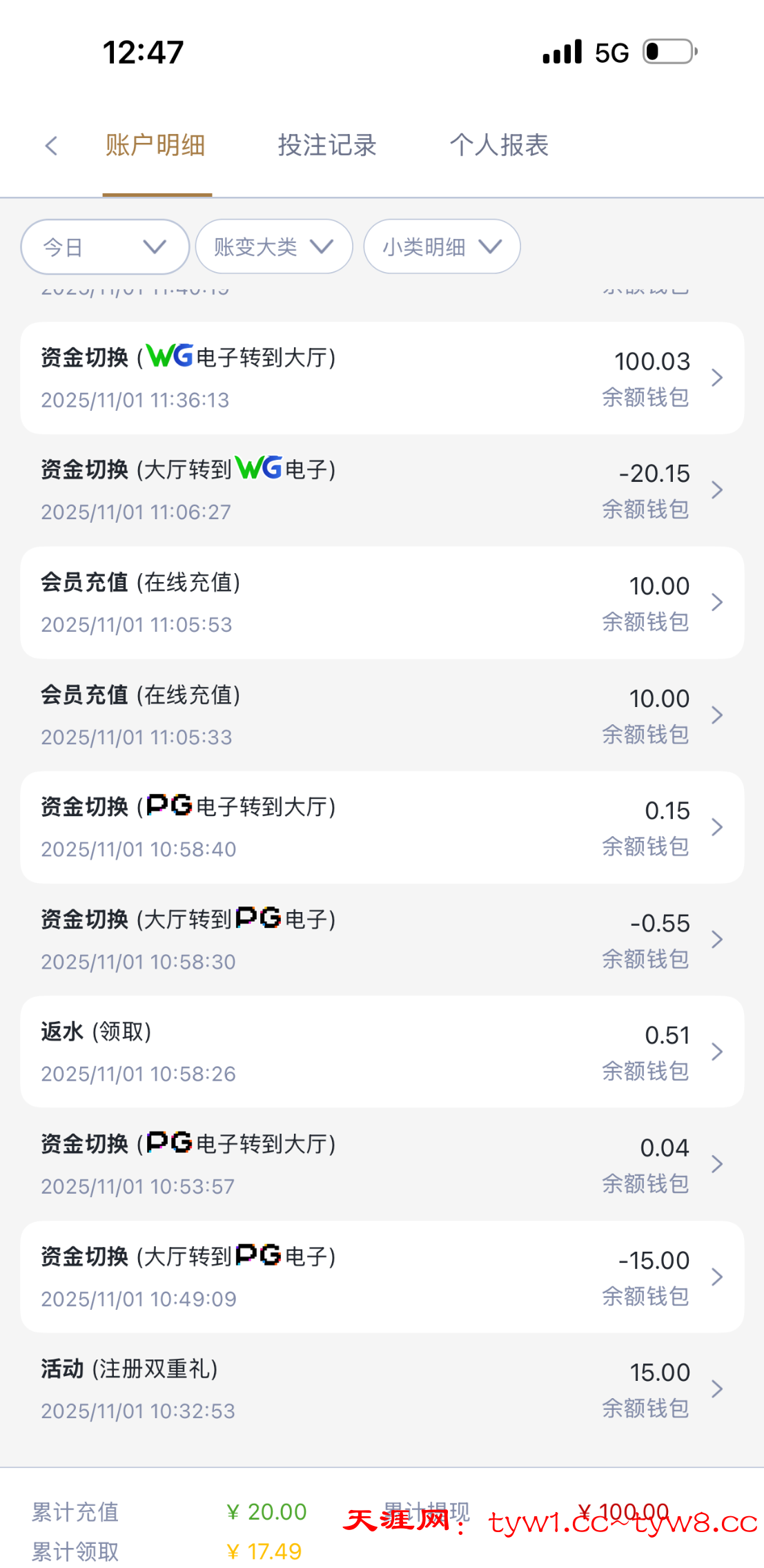View 会员充值 record at 11:05:53

[x=382, y=603]
